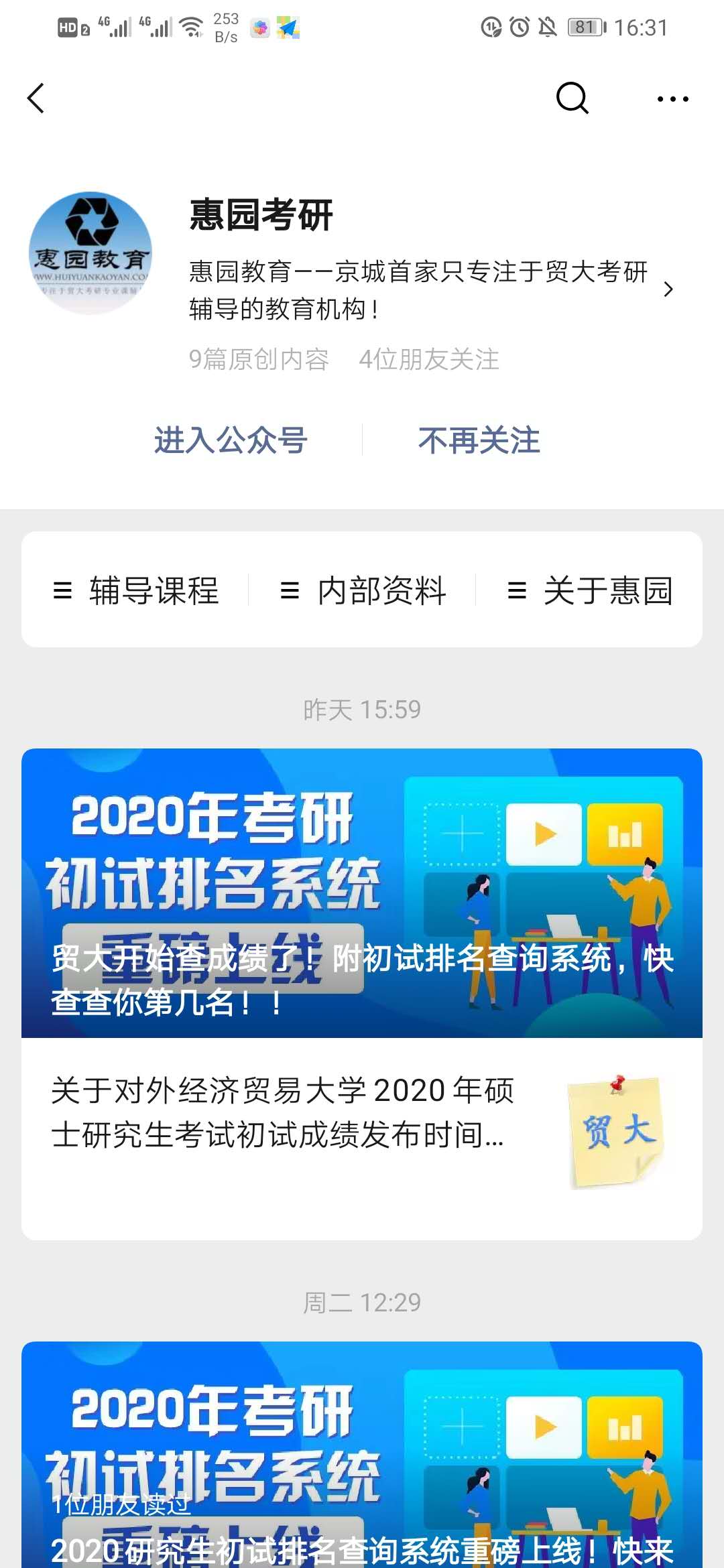
Task: Open the three-dot overflow menu
Action: (672, 99)
